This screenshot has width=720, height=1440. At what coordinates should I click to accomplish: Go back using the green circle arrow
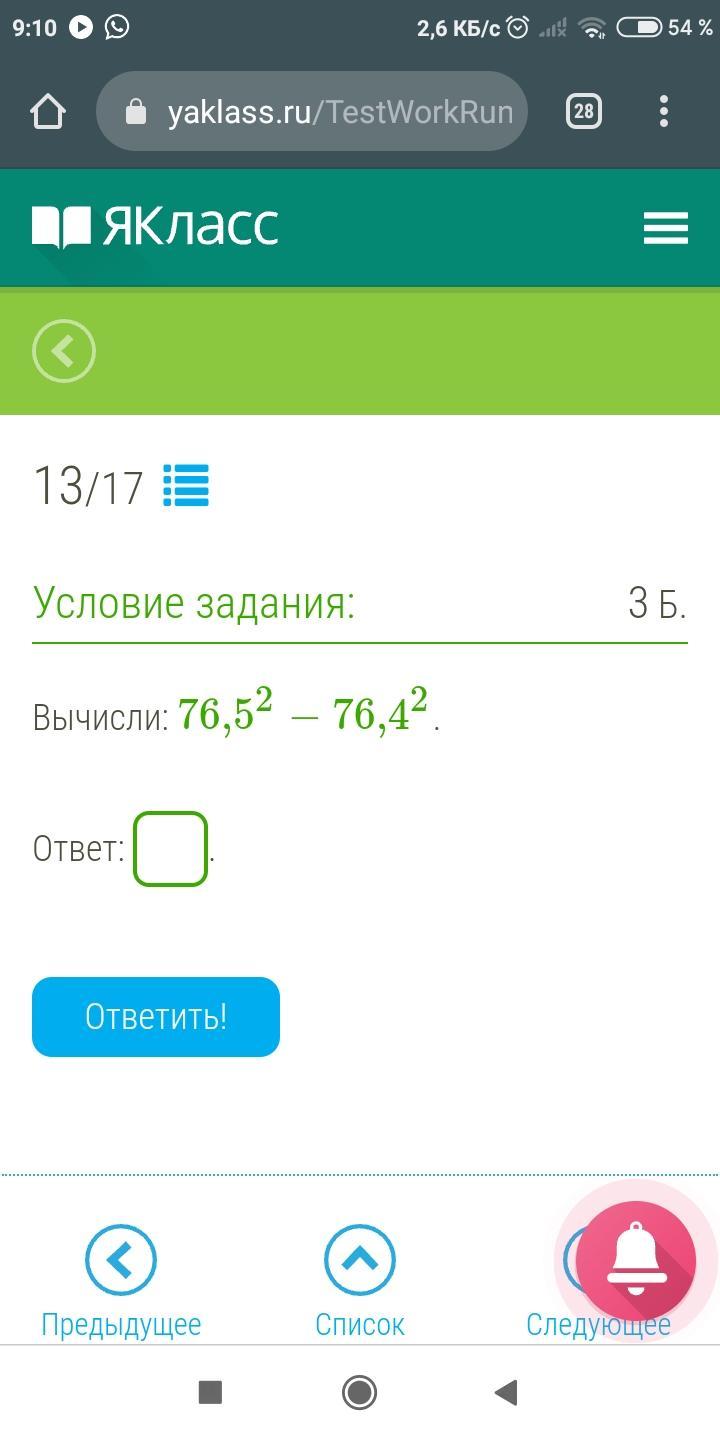pyautogui.click(x=64, y=351)
